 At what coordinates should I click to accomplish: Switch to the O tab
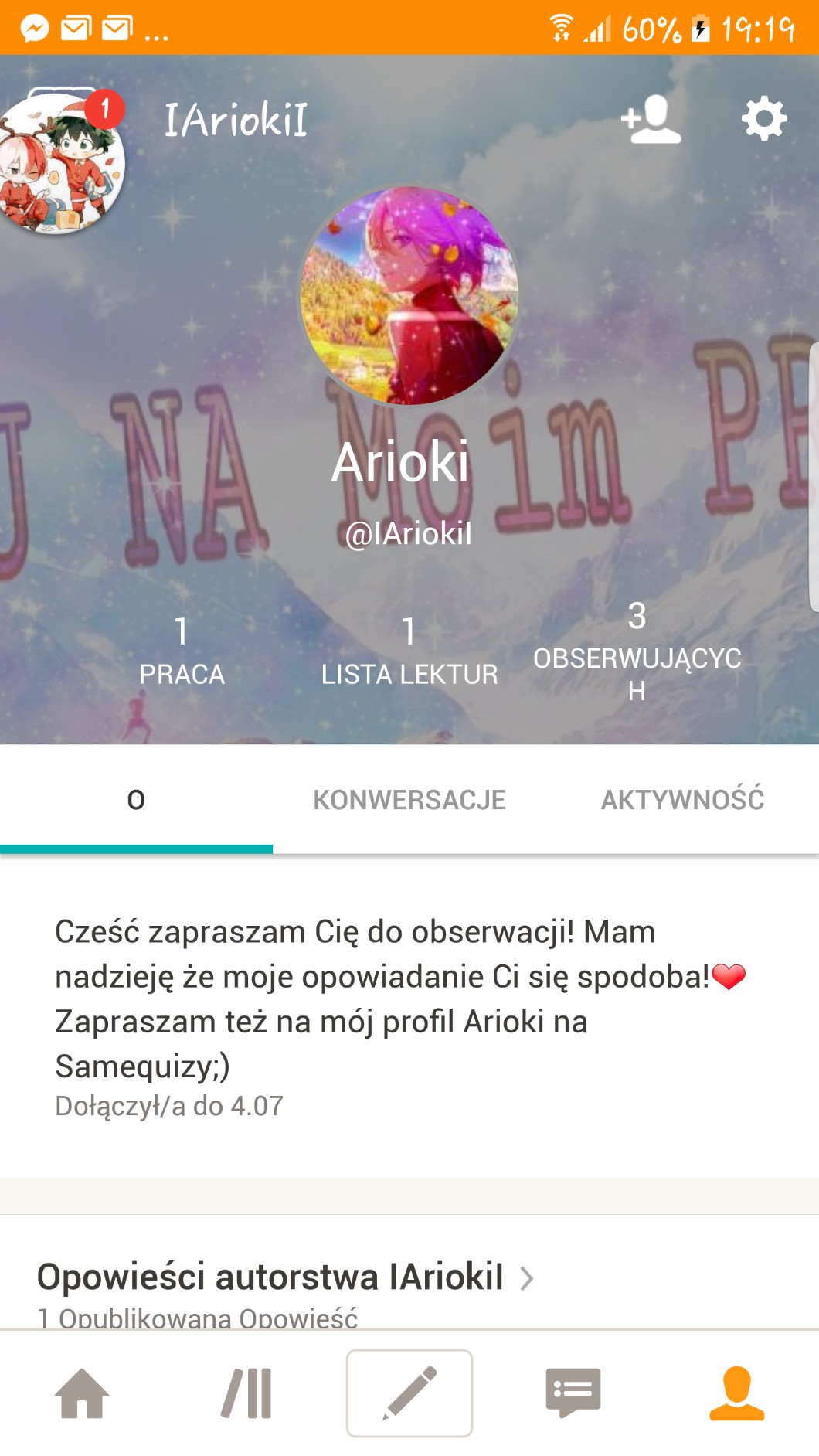pyautogui.click(x=136, y=800)
